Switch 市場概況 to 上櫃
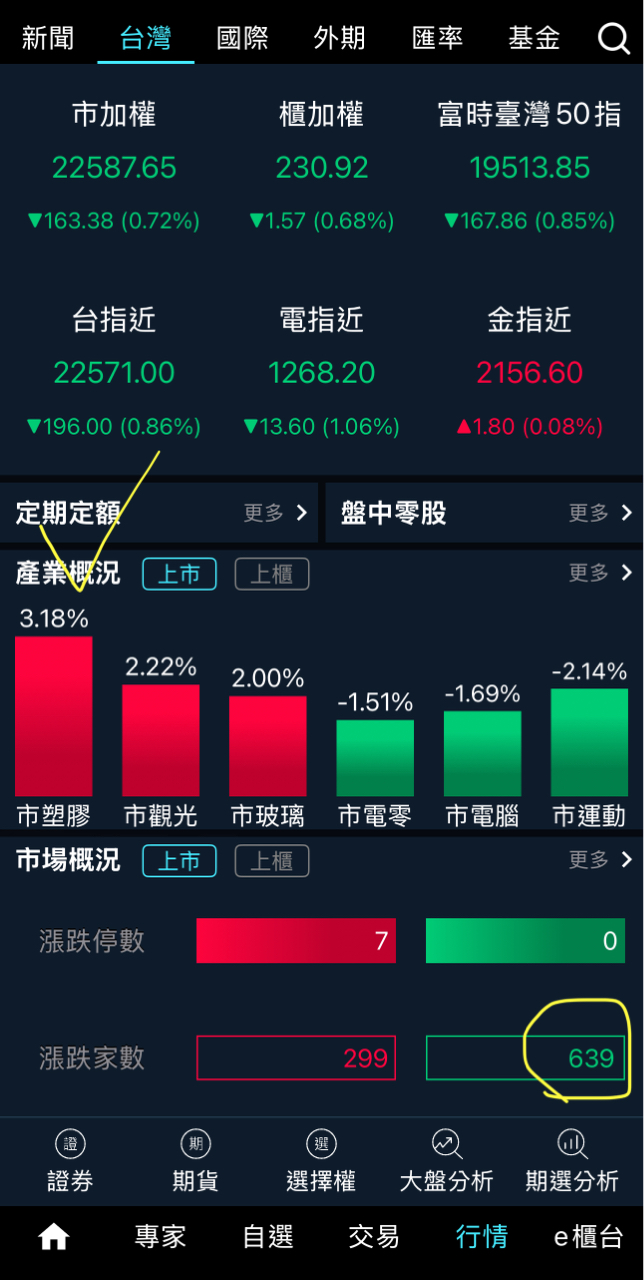Image resolution: width=644 pixels, height=1280 pixels. pyautogui.click(x=272, y=861)
